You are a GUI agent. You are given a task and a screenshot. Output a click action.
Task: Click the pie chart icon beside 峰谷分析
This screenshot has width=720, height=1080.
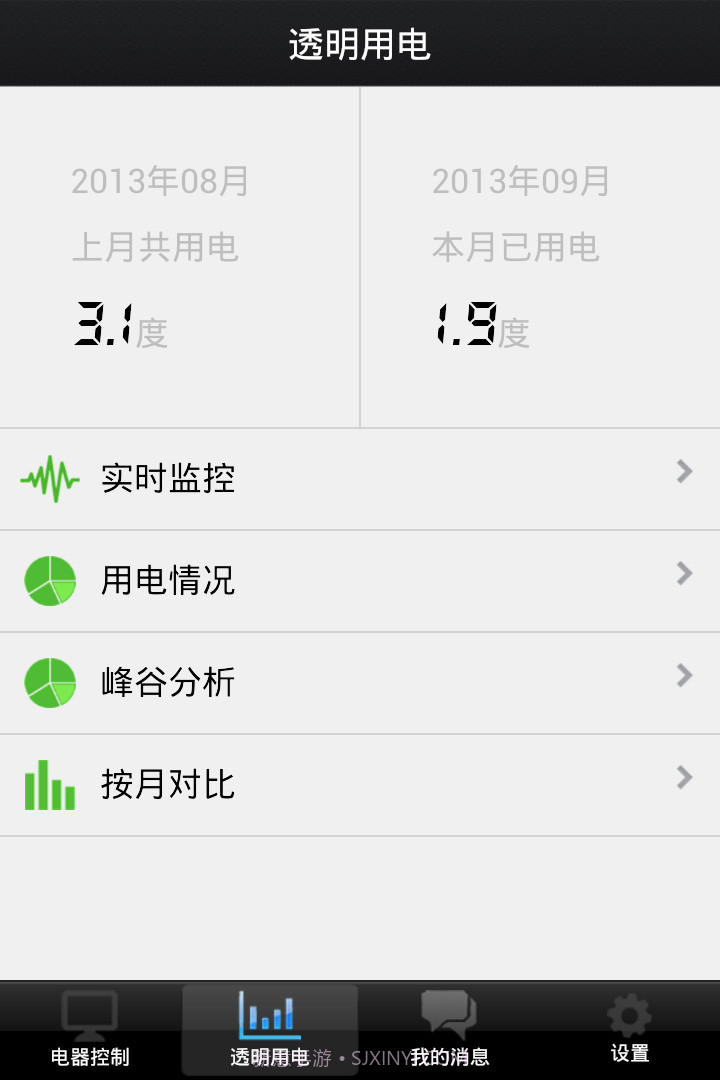click(49, 682)
